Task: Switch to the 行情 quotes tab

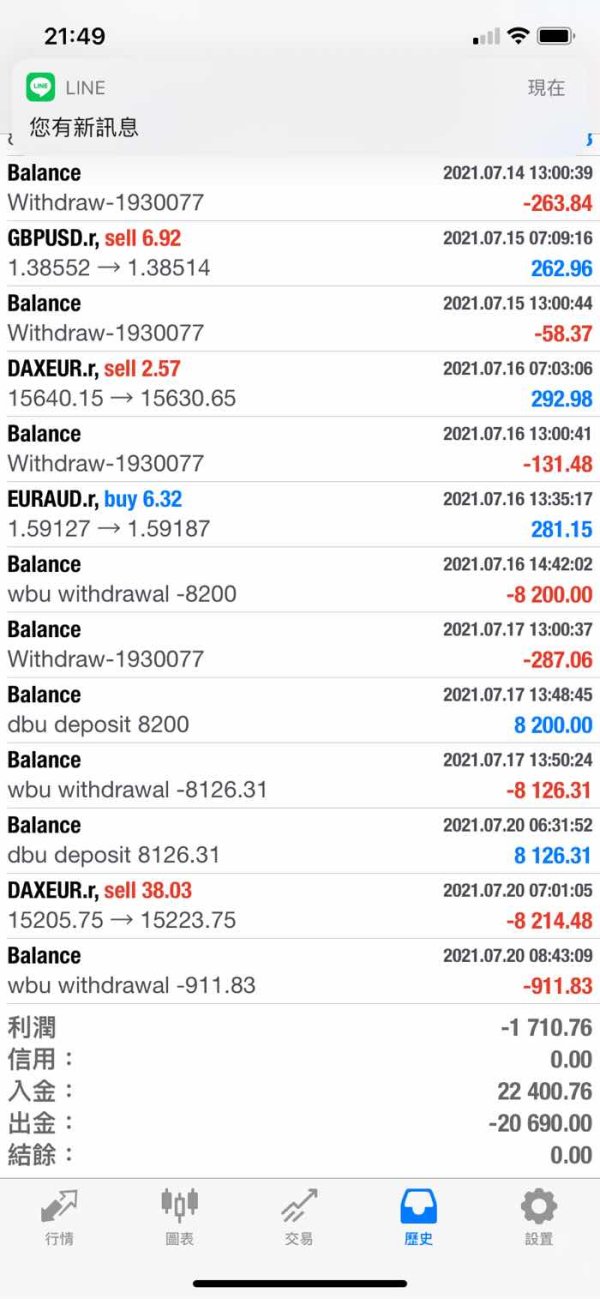Action: (59, 1217)
